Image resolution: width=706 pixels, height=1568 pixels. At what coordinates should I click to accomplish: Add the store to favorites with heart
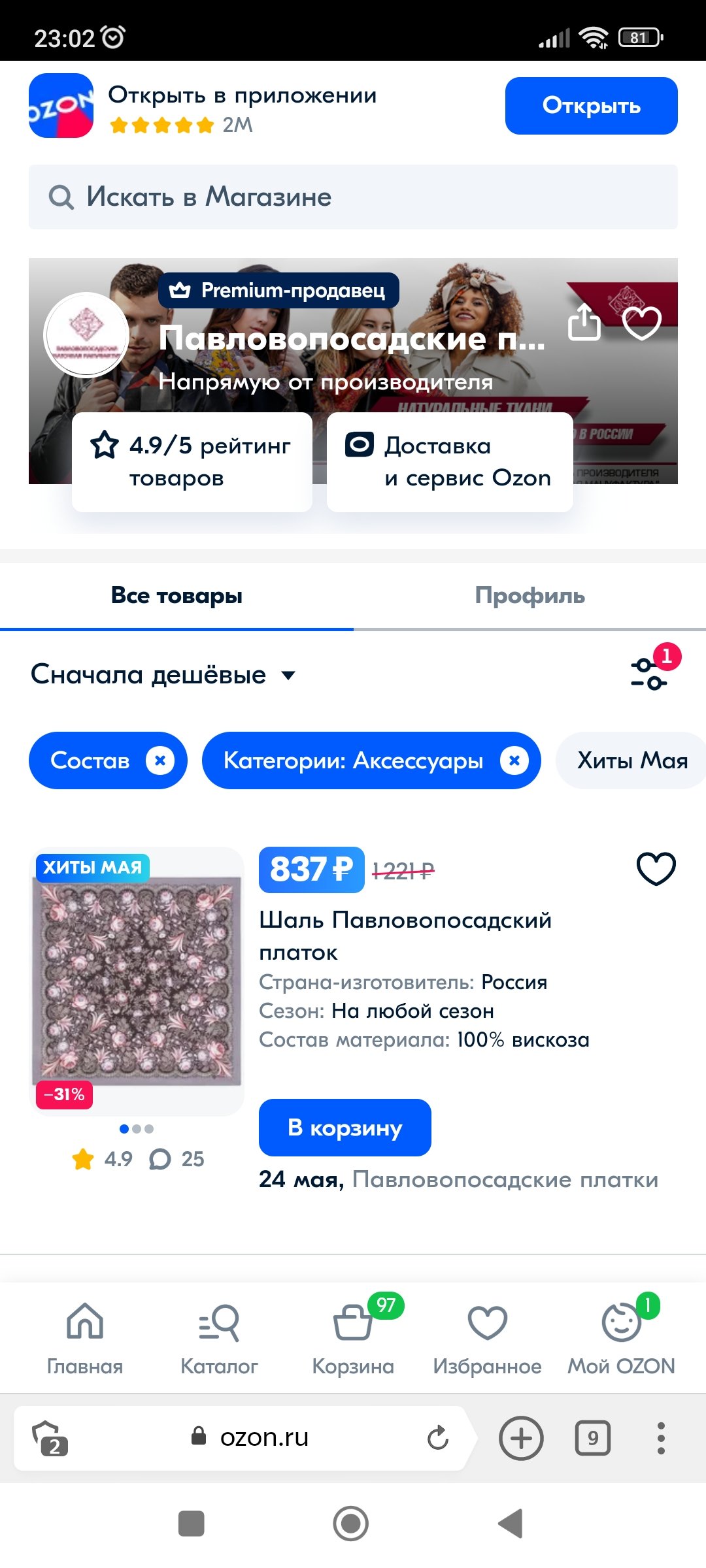(x=642, y=322)
